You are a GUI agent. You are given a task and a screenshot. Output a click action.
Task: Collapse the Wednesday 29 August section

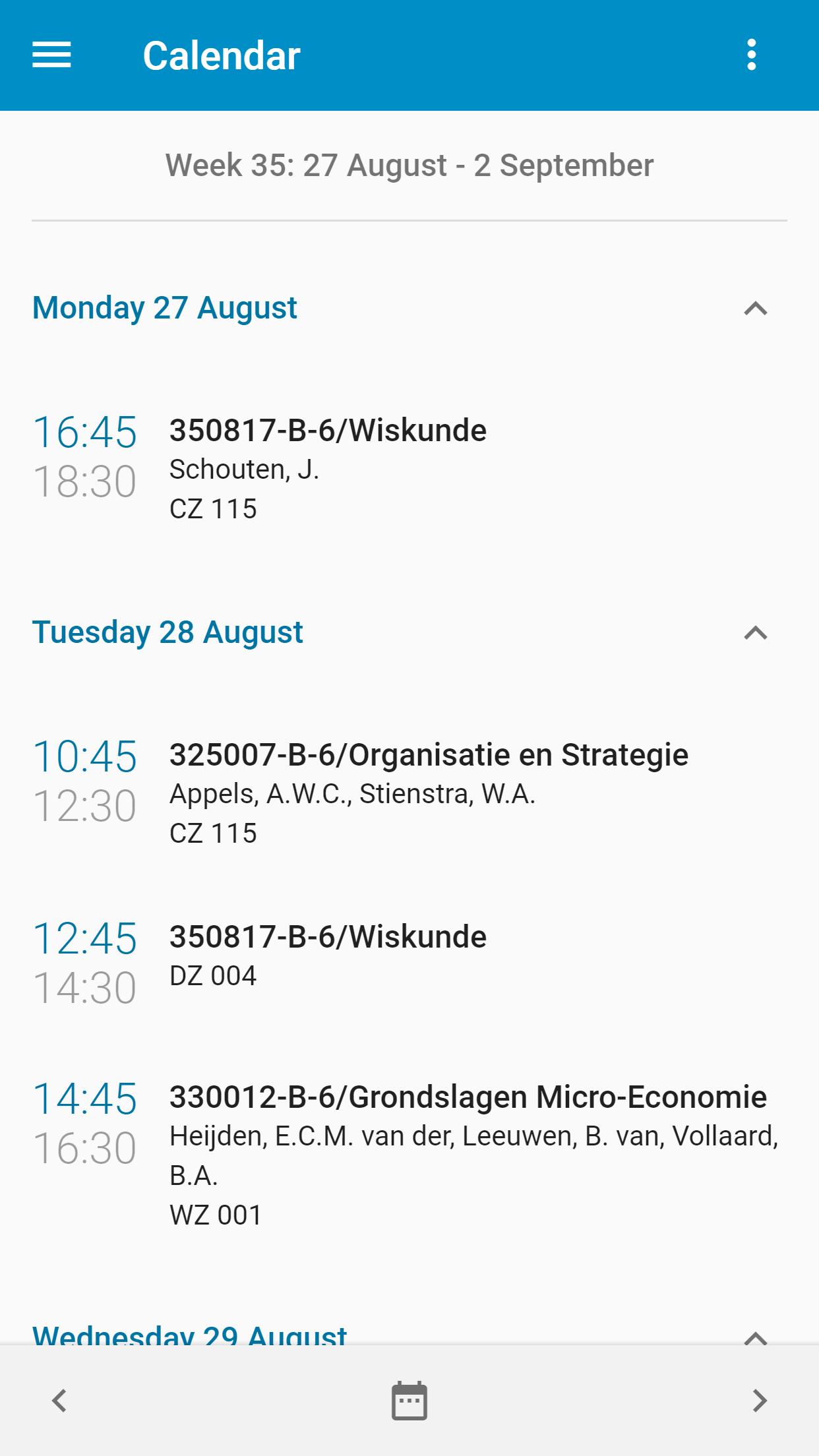click(755, 1336)
